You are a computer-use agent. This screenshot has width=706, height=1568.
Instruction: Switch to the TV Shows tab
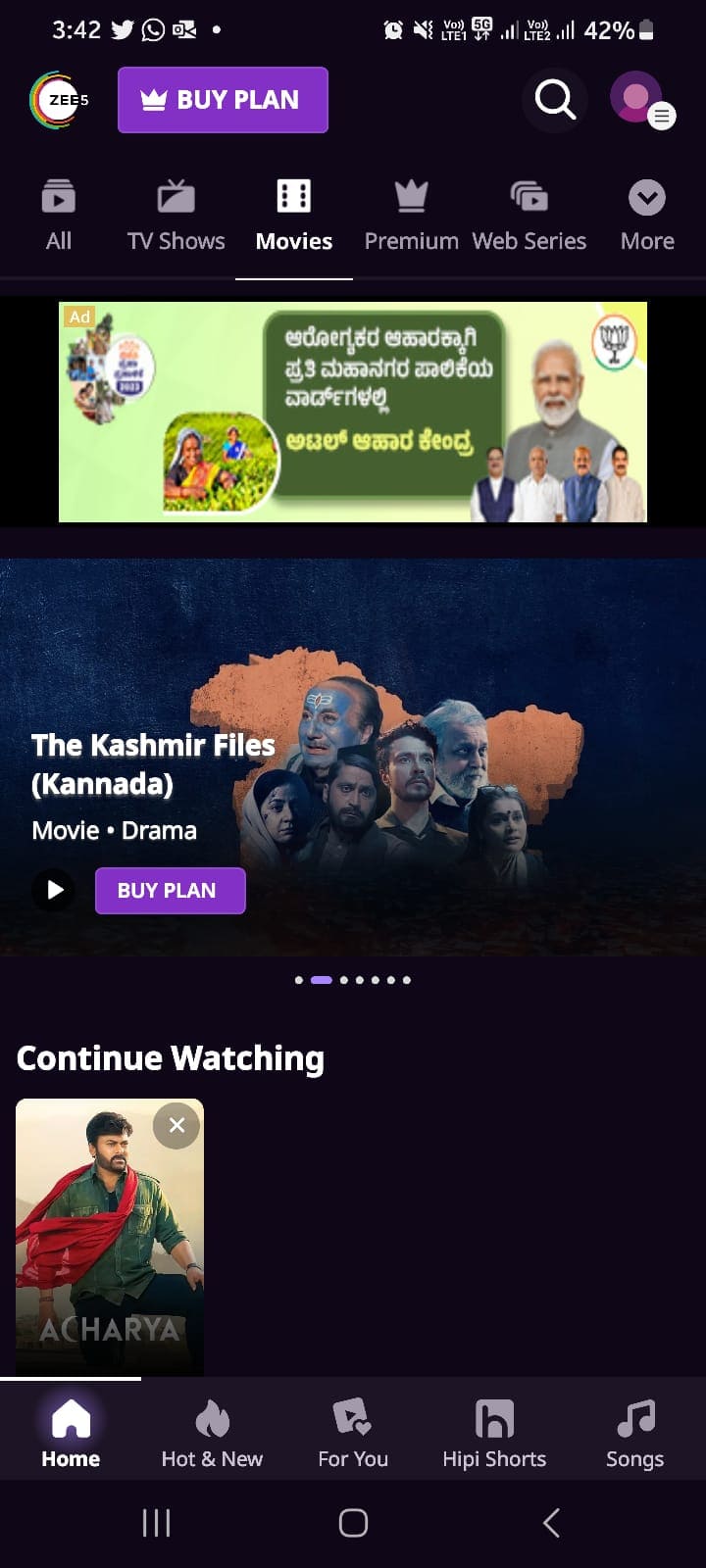176,216
